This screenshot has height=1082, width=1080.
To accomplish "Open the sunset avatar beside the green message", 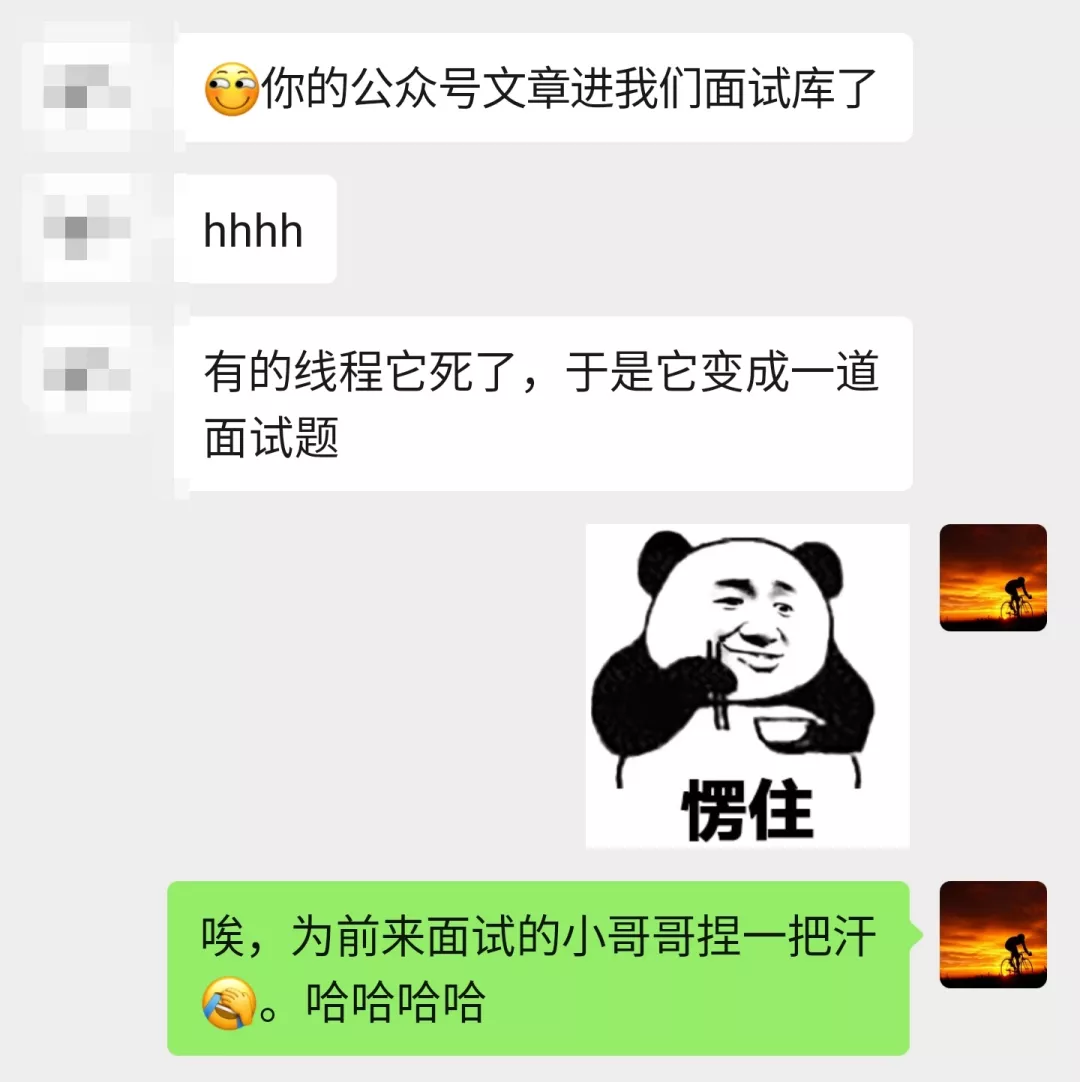I will coord(993,934).
